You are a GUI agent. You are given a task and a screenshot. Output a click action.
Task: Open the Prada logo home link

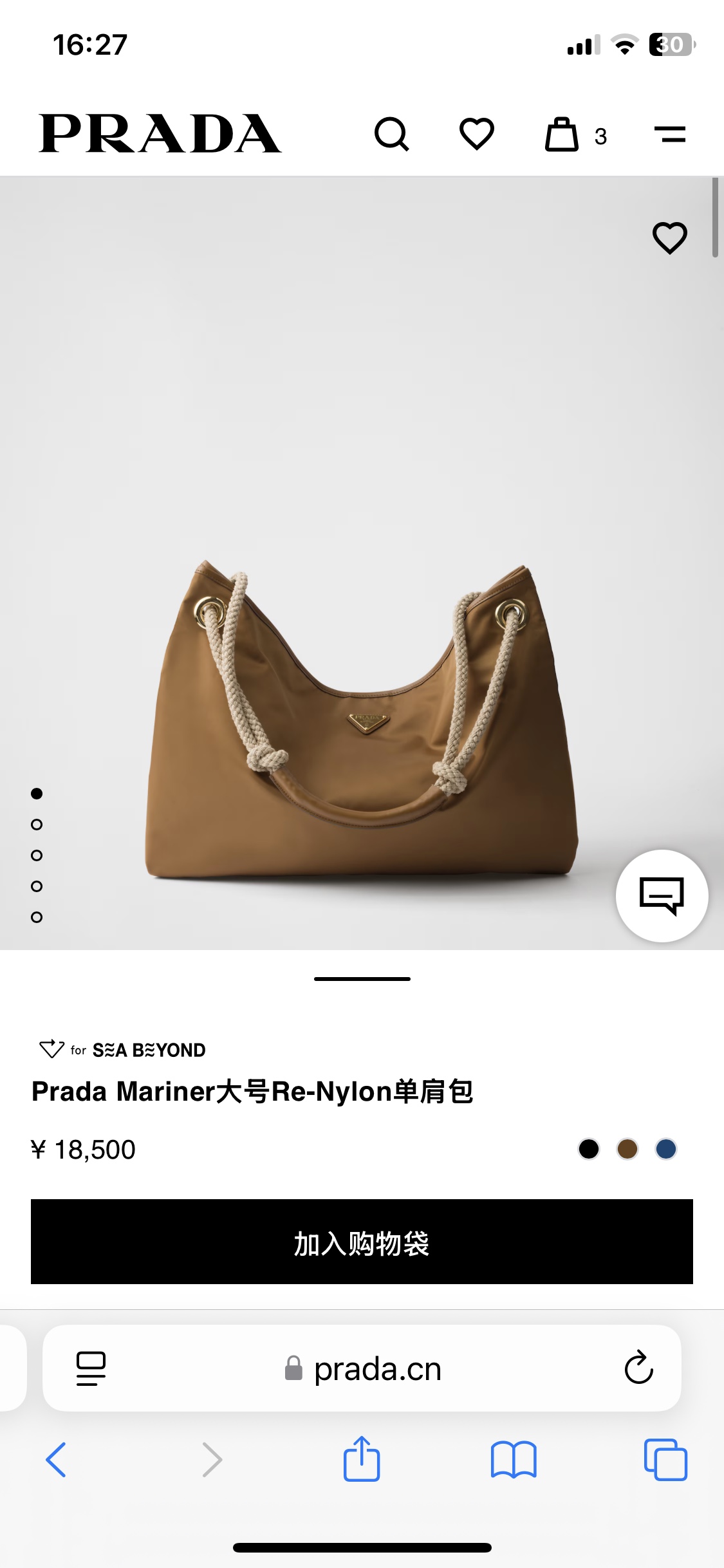click(160, 134)
